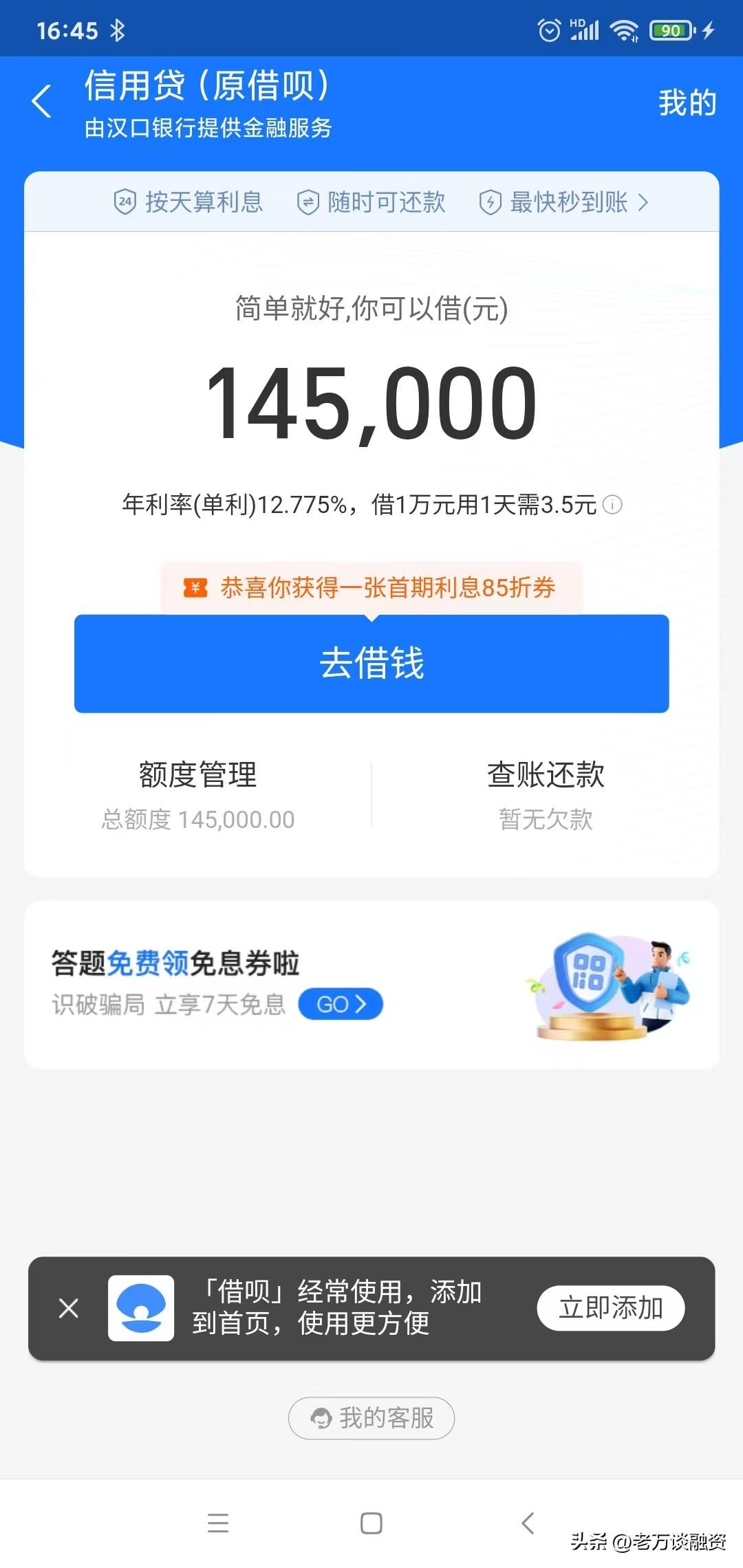Tap the customer service icon in 我的客服

321,1418
